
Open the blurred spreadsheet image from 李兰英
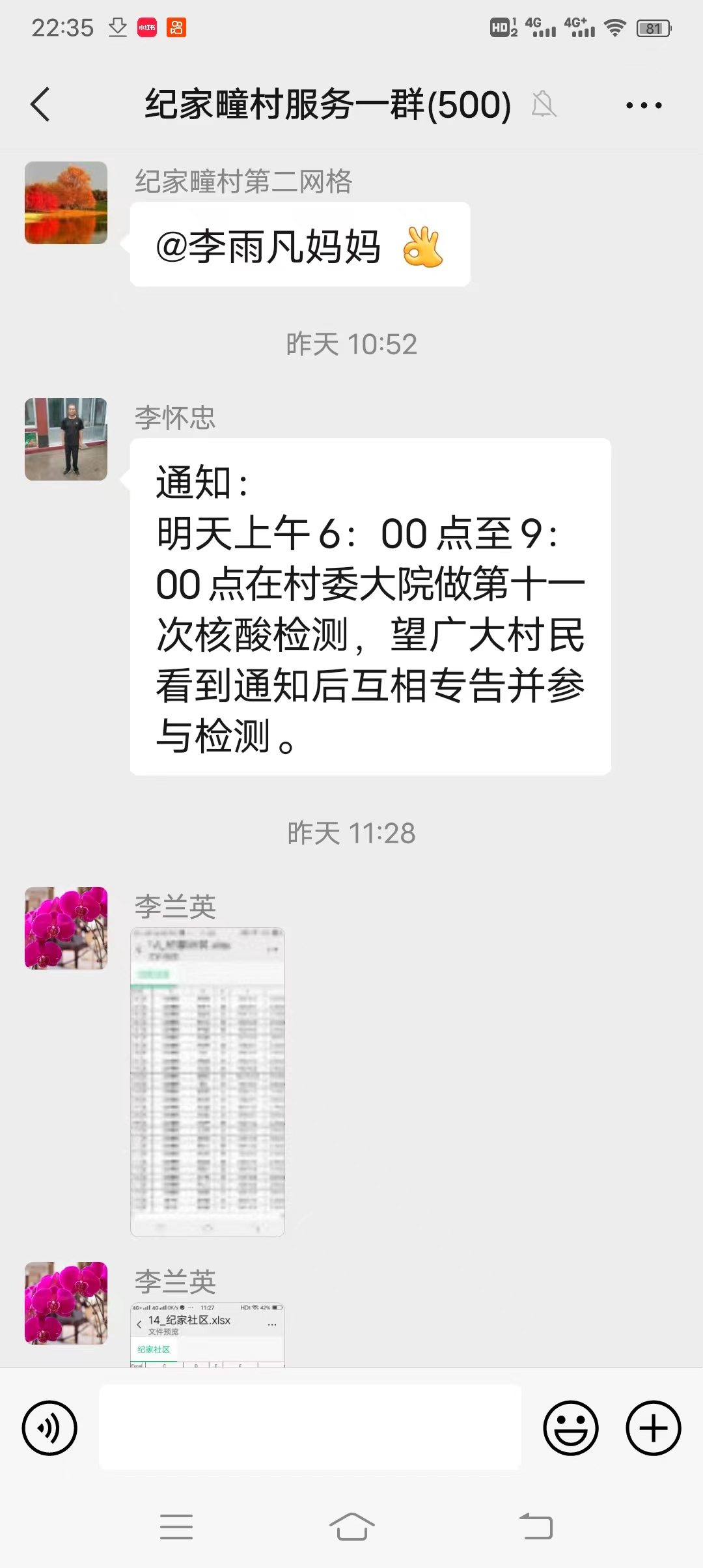pos(208,1082)
